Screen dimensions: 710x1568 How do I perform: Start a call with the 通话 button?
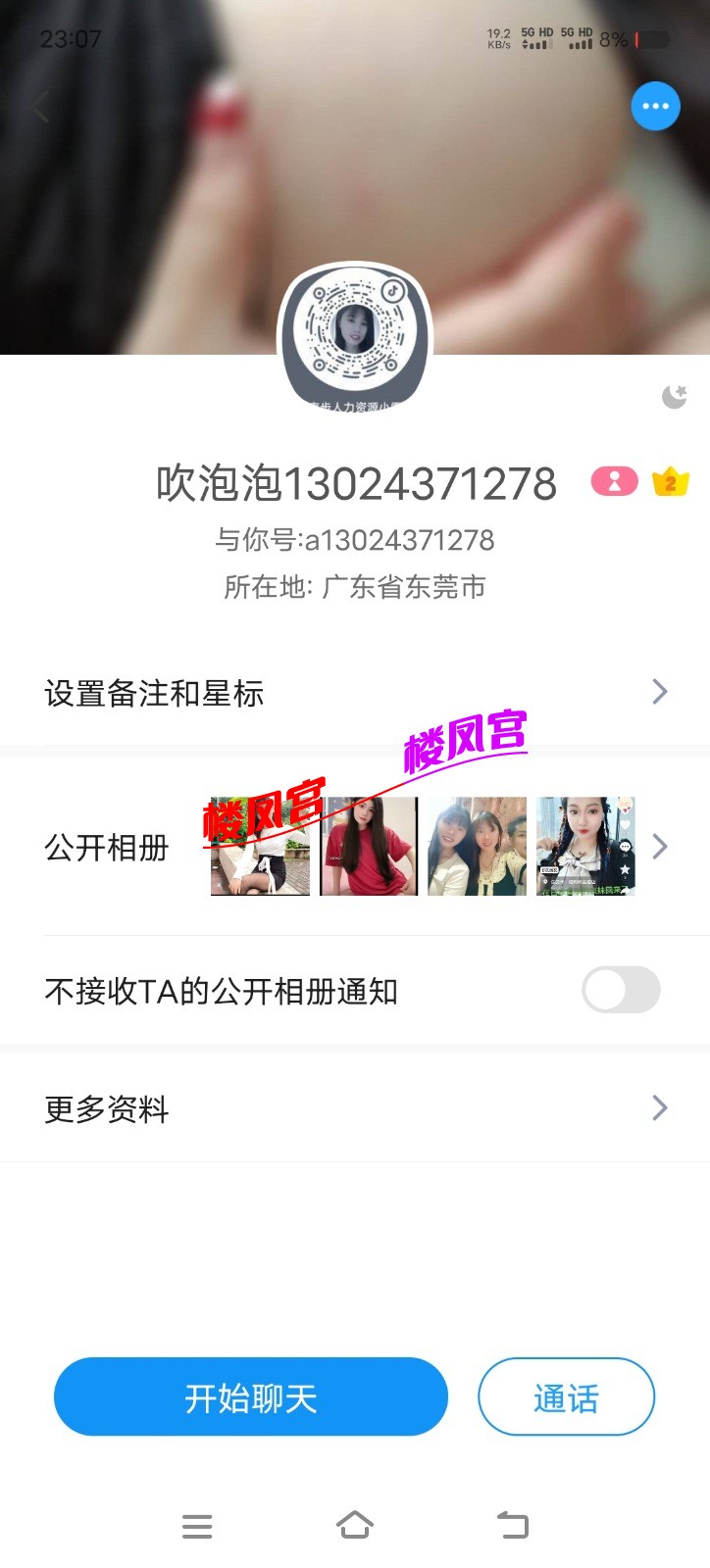[566, 1397]
